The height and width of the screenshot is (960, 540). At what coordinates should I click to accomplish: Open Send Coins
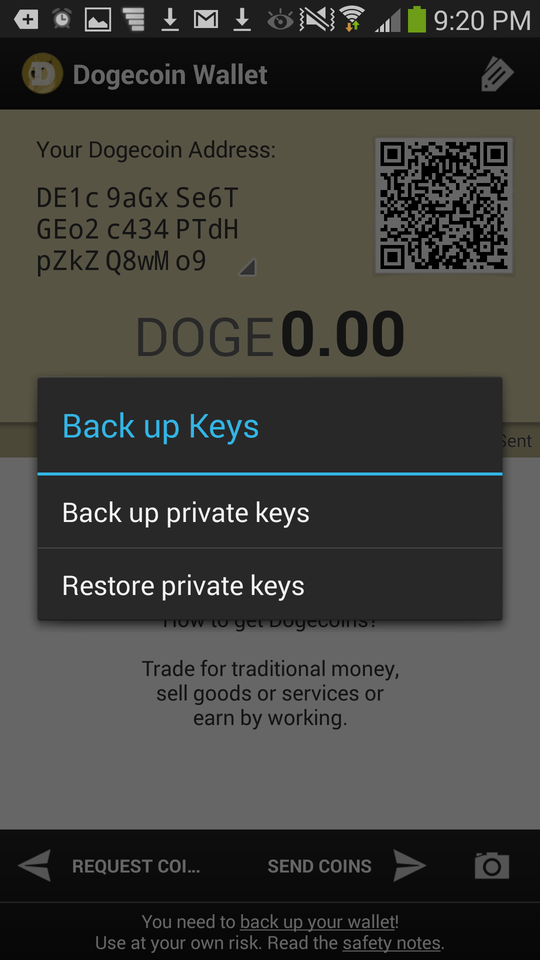(346, 866)
